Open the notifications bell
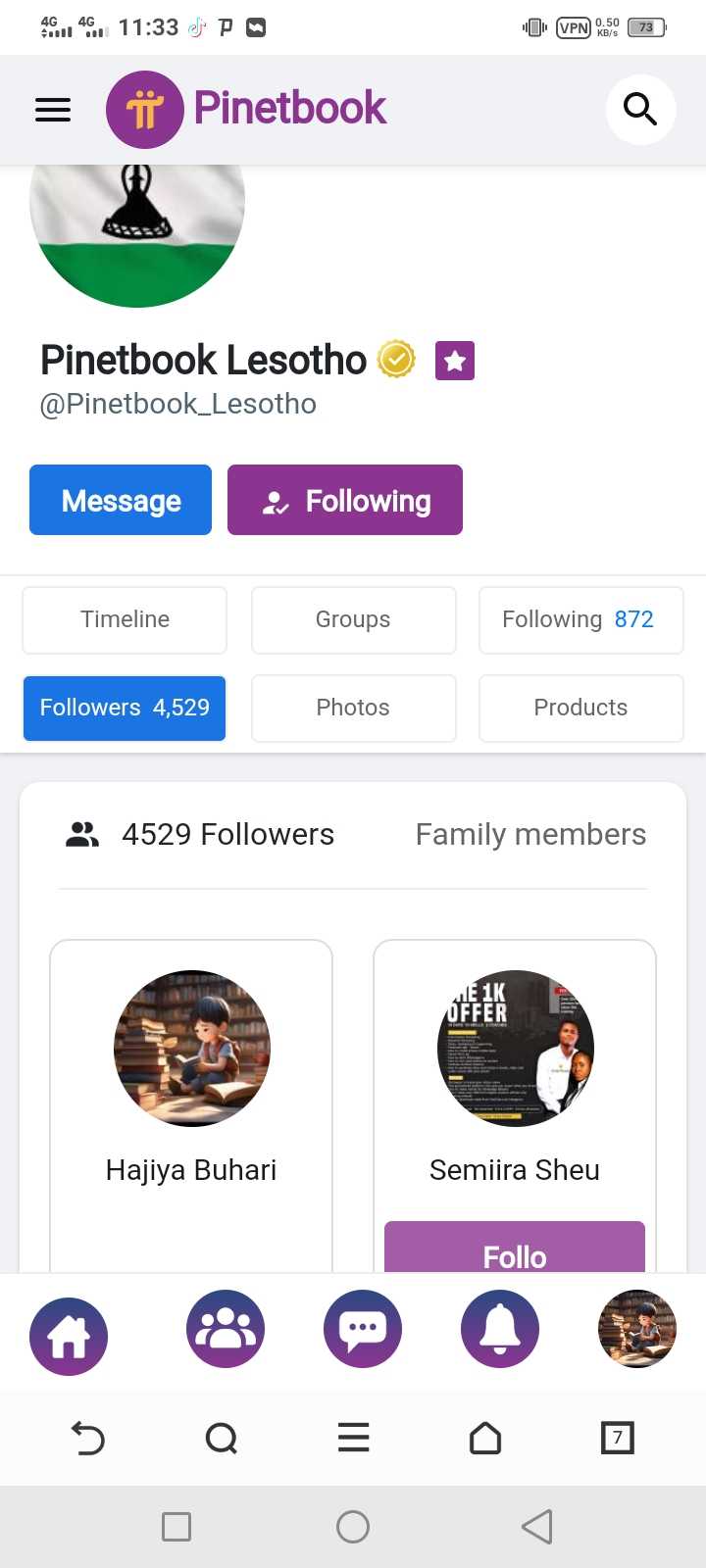 point(500,1329)
